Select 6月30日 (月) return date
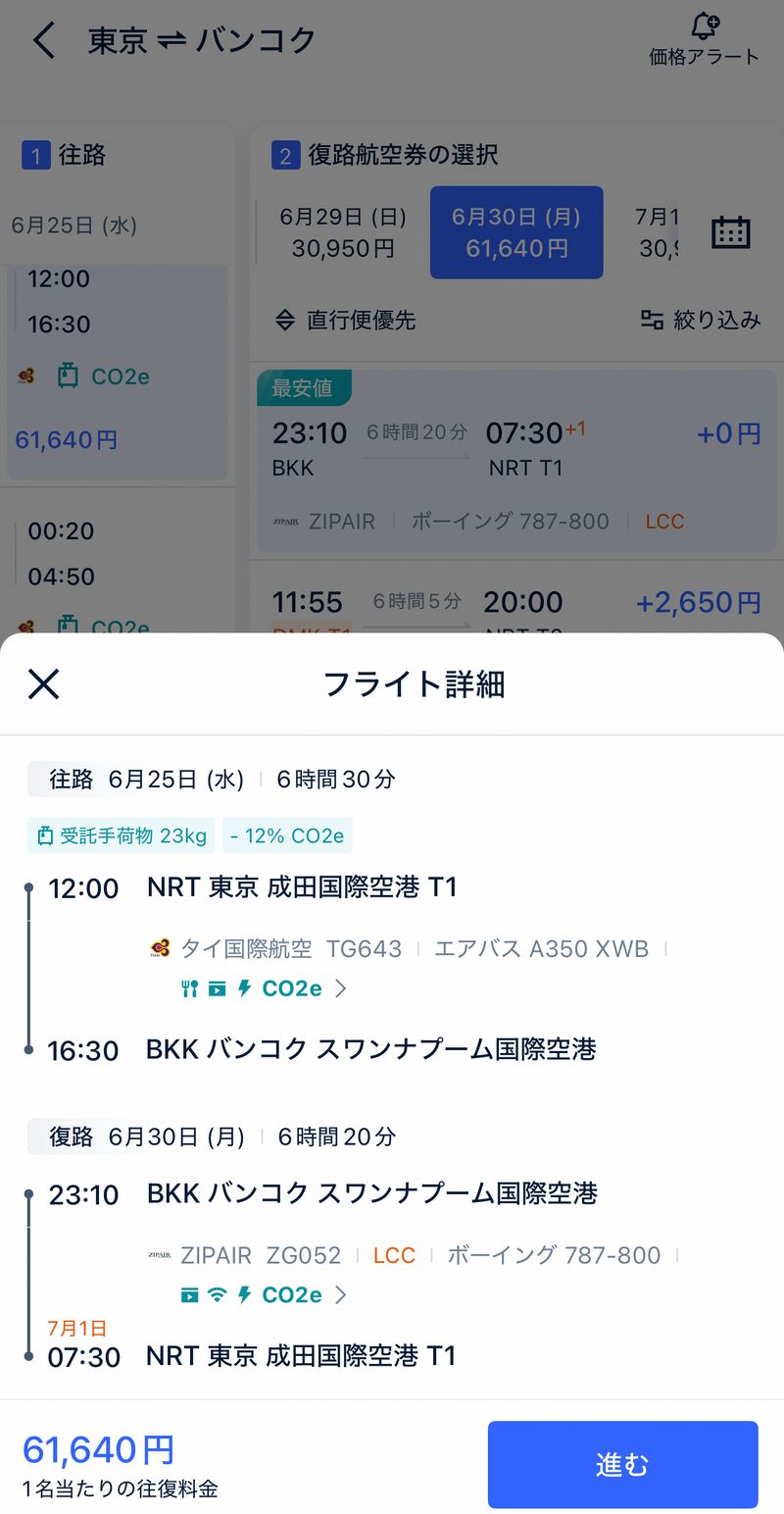 tap(516, 232)
